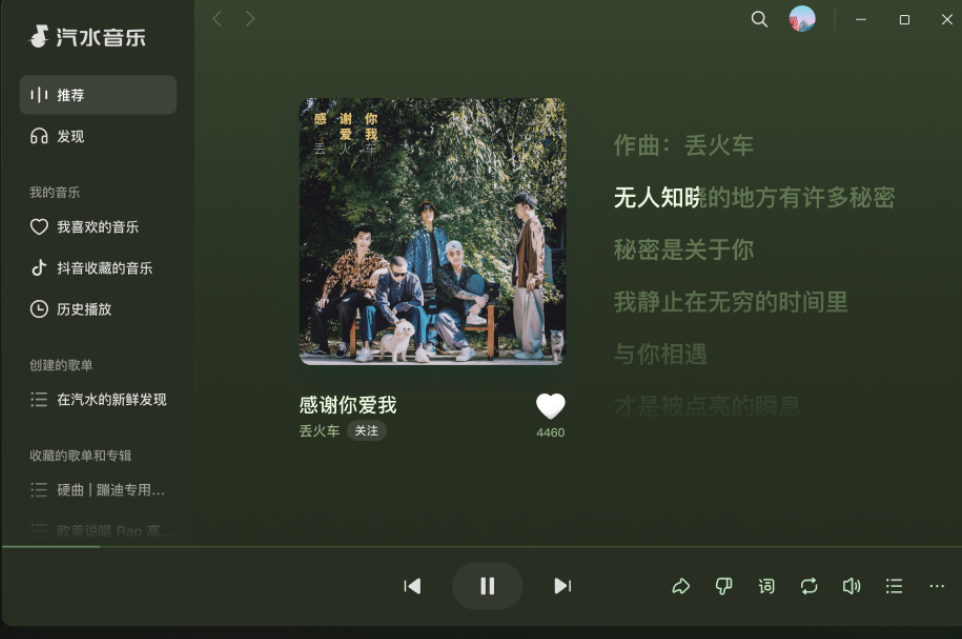The width and height of the screenshot is (962, 639).
Task: Dislike this song with thumbs down
Action: click(x=724, y=586)
